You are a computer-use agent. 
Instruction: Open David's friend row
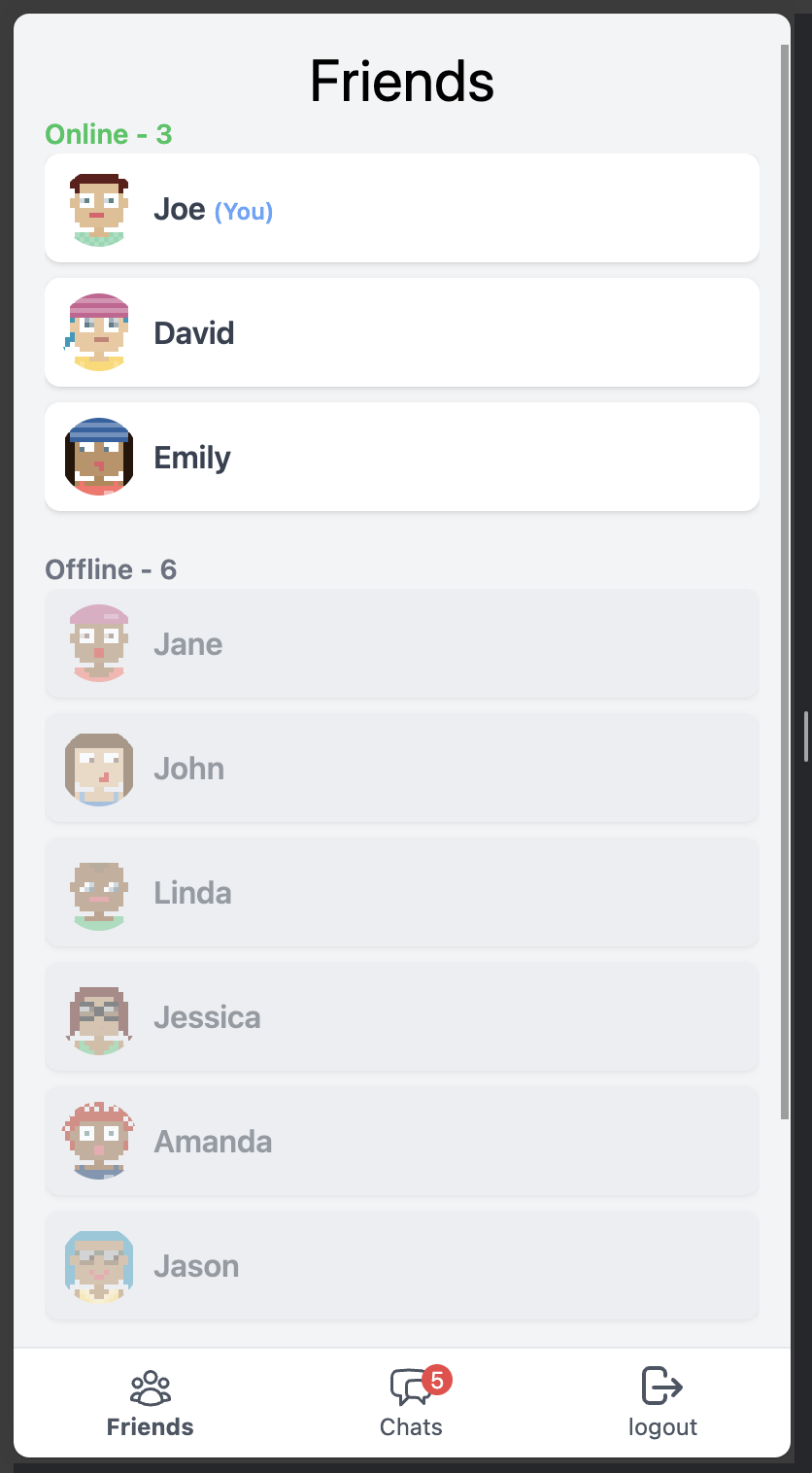coord(401,333)
